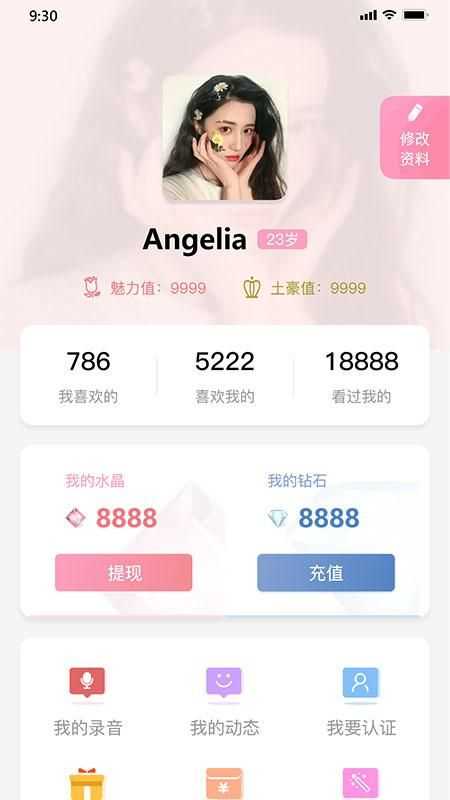Tap the 修改资料 edit profile button
Image resolution: width=450 pixels, height=800 pixels.
click(x=415, y=137)
